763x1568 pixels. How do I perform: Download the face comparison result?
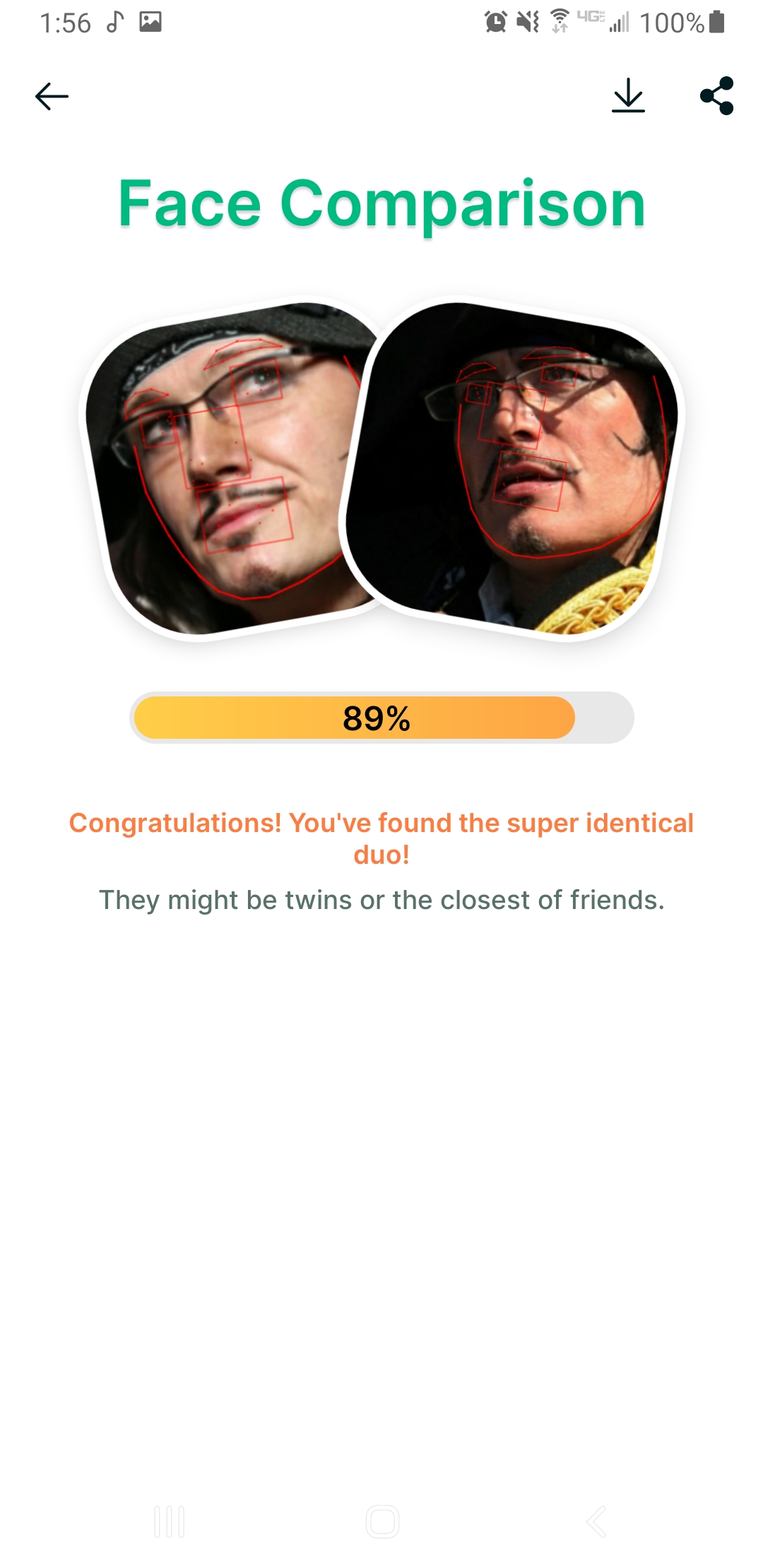click(628, 95)
